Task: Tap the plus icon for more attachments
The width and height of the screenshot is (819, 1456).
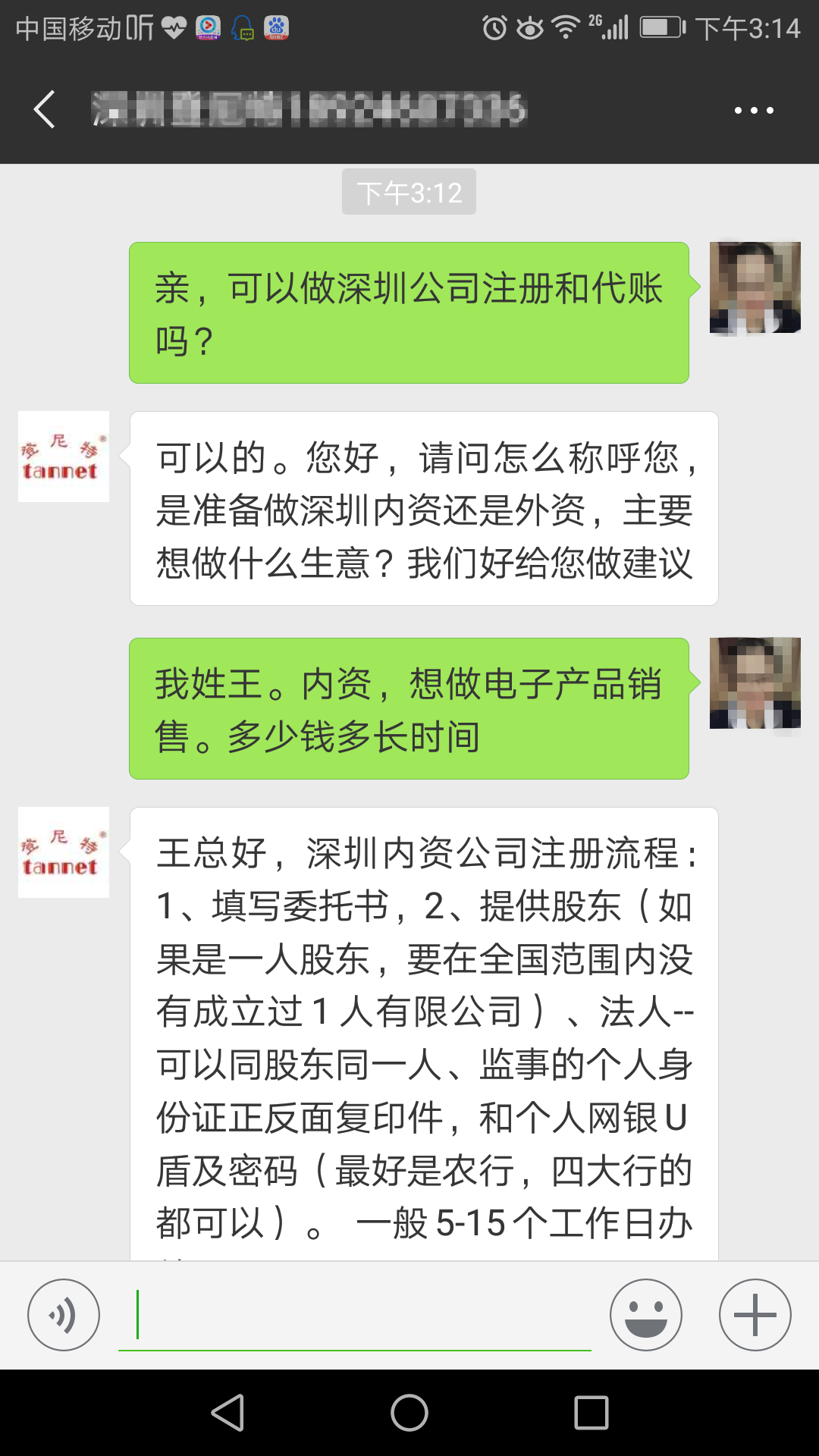Action: tap(753, 1315)
